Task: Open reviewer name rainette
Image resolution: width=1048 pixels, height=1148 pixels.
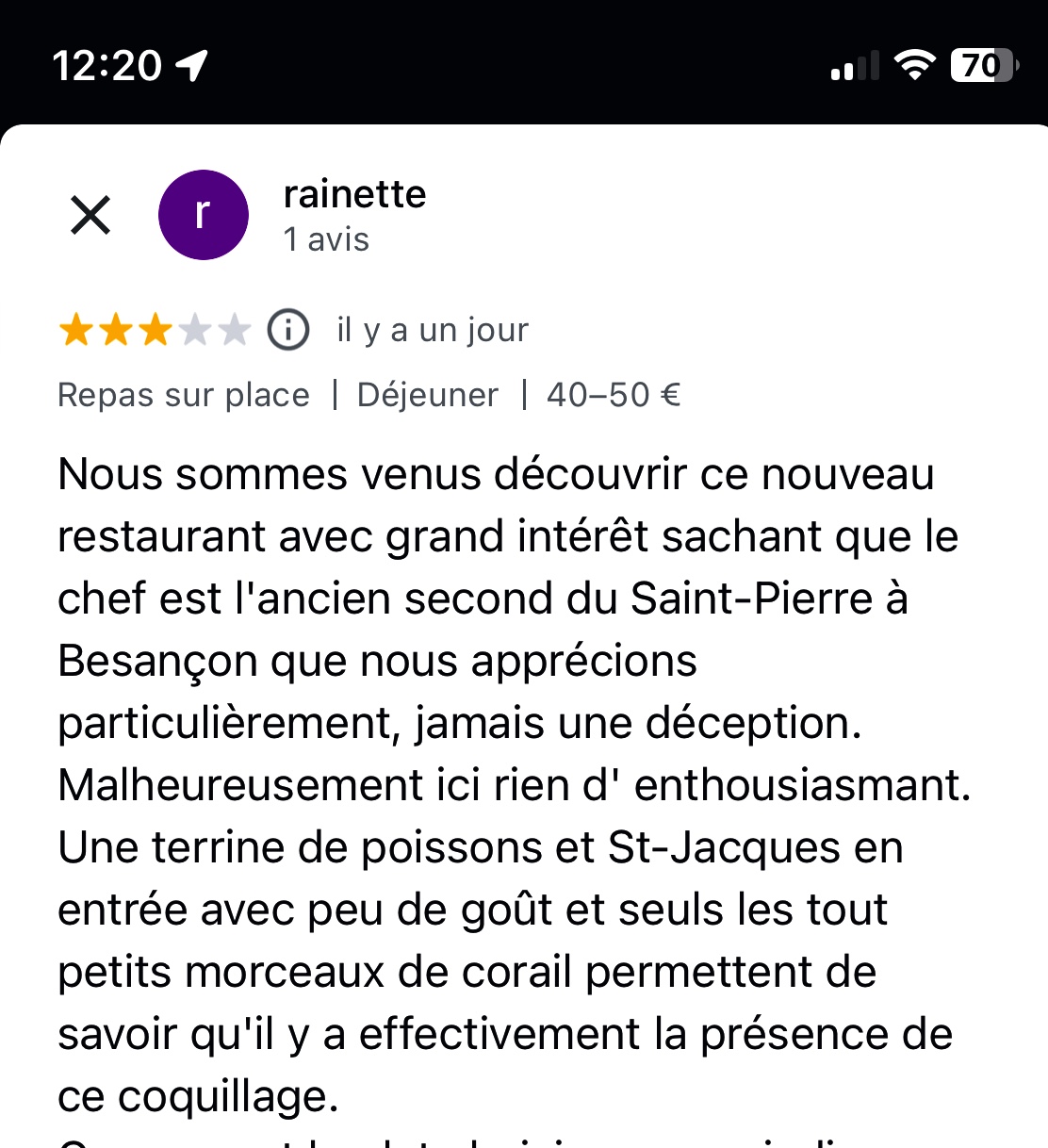Action: click(x=354, y=194)
